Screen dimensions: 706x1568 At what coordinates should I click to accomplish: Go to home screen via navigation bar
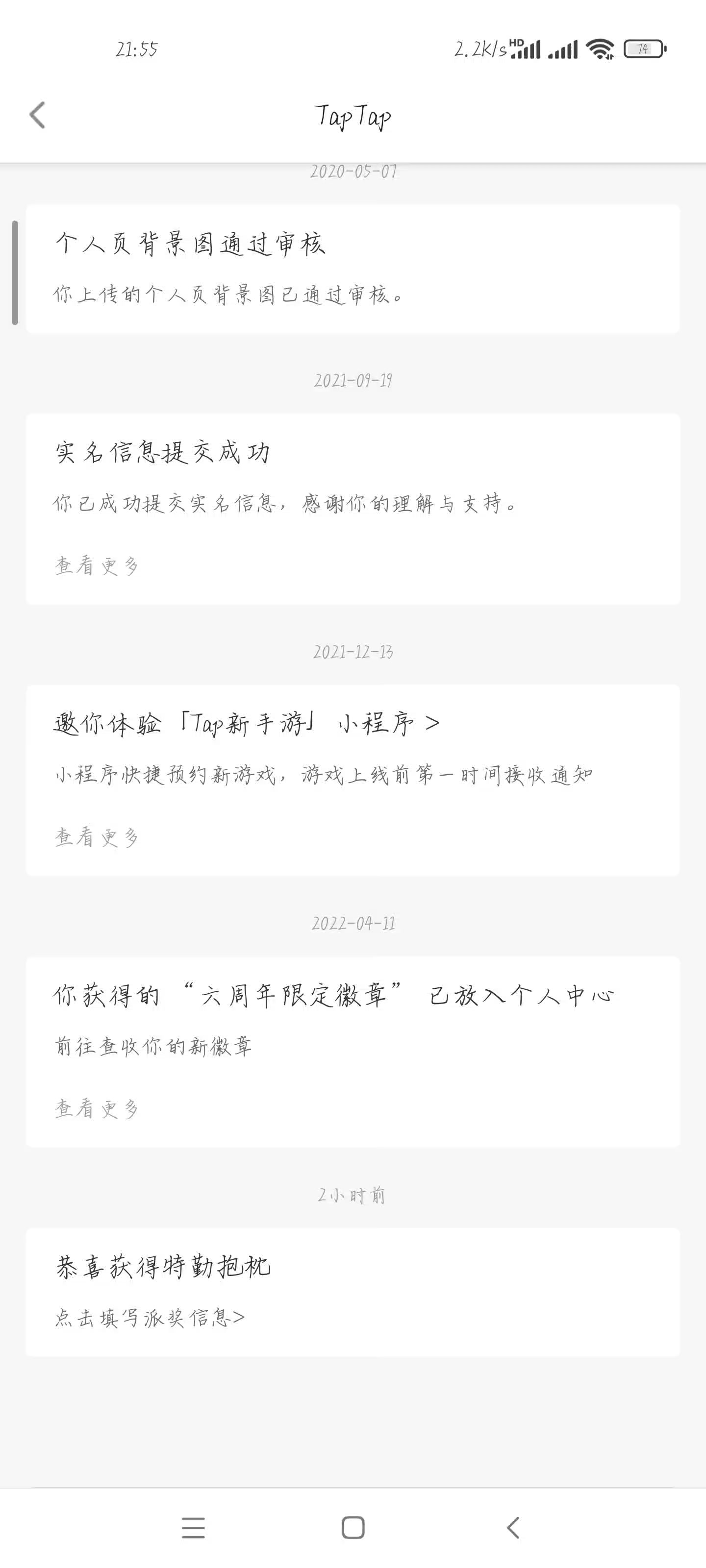(x=353, y=1528)
